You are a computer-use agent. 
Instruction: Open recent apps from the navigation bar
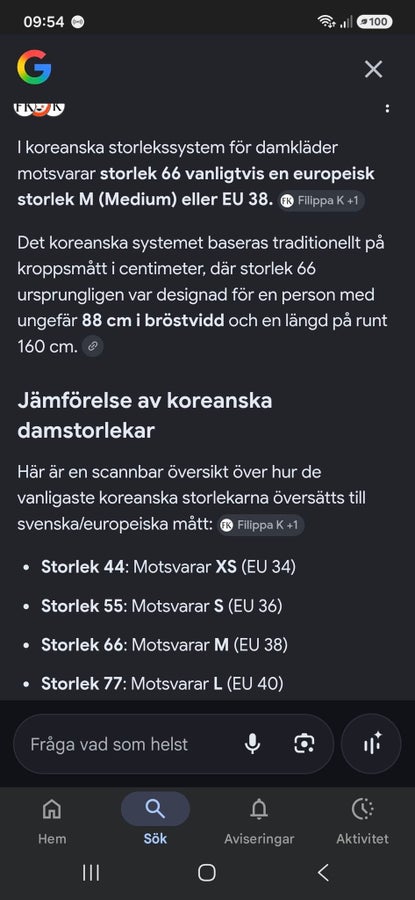(91, 873)
